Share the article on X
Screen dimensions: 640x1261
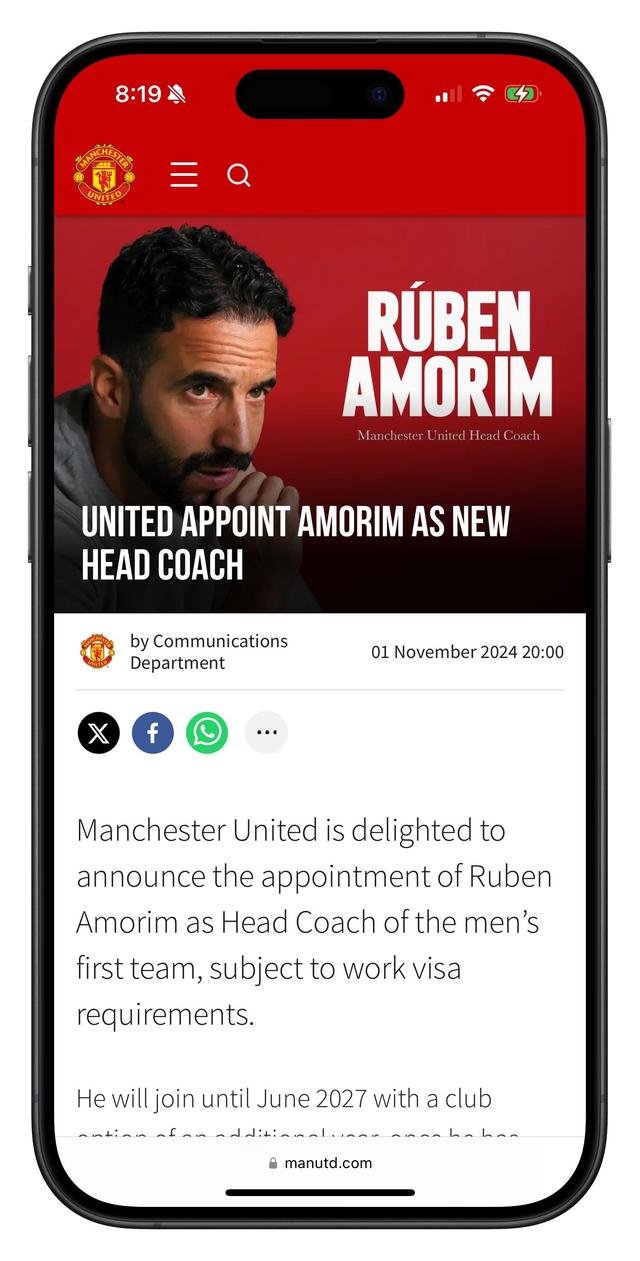click(x=99, y=733)
